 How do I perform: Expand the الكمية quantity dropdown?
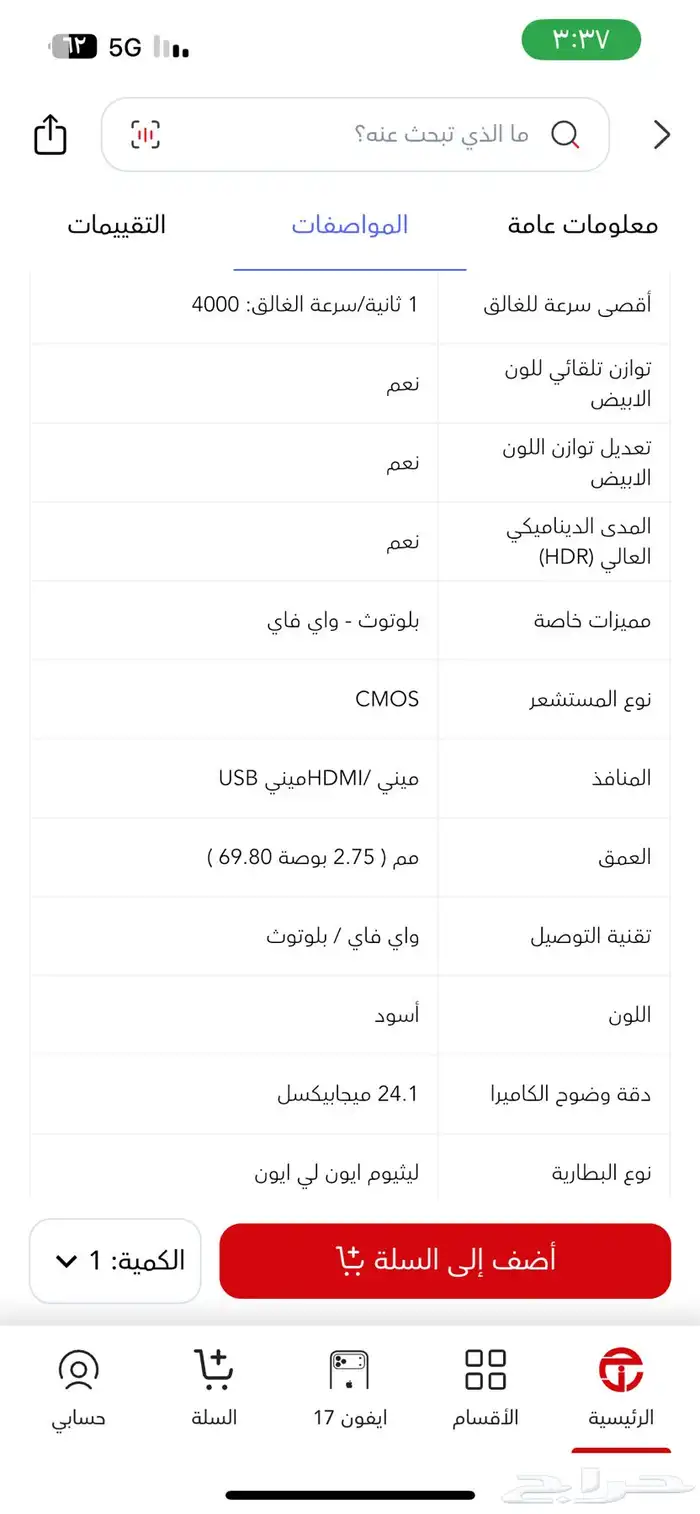[x=115, y=1260]
